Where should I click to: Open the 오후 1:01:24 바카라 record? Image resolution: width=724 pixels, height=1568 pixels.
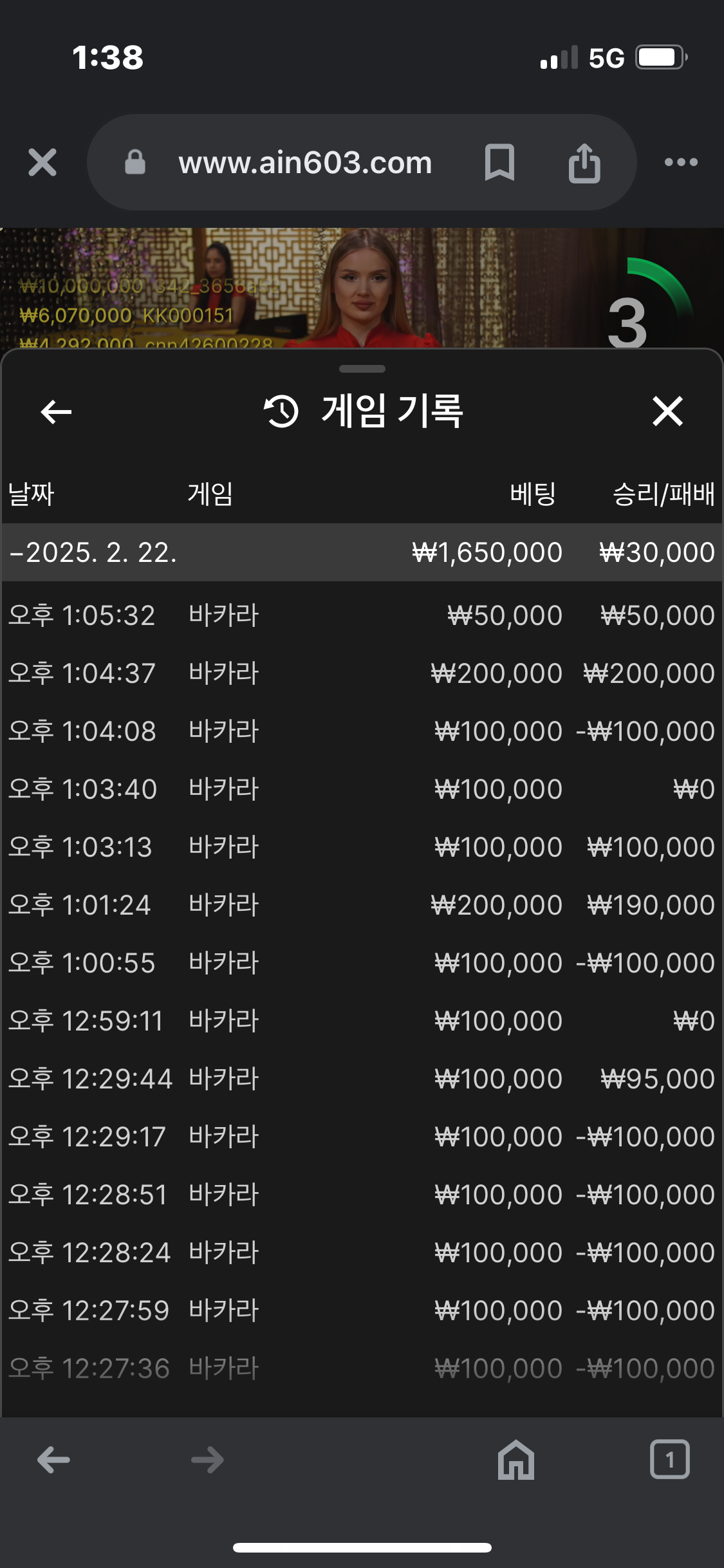tap(362, 905)
